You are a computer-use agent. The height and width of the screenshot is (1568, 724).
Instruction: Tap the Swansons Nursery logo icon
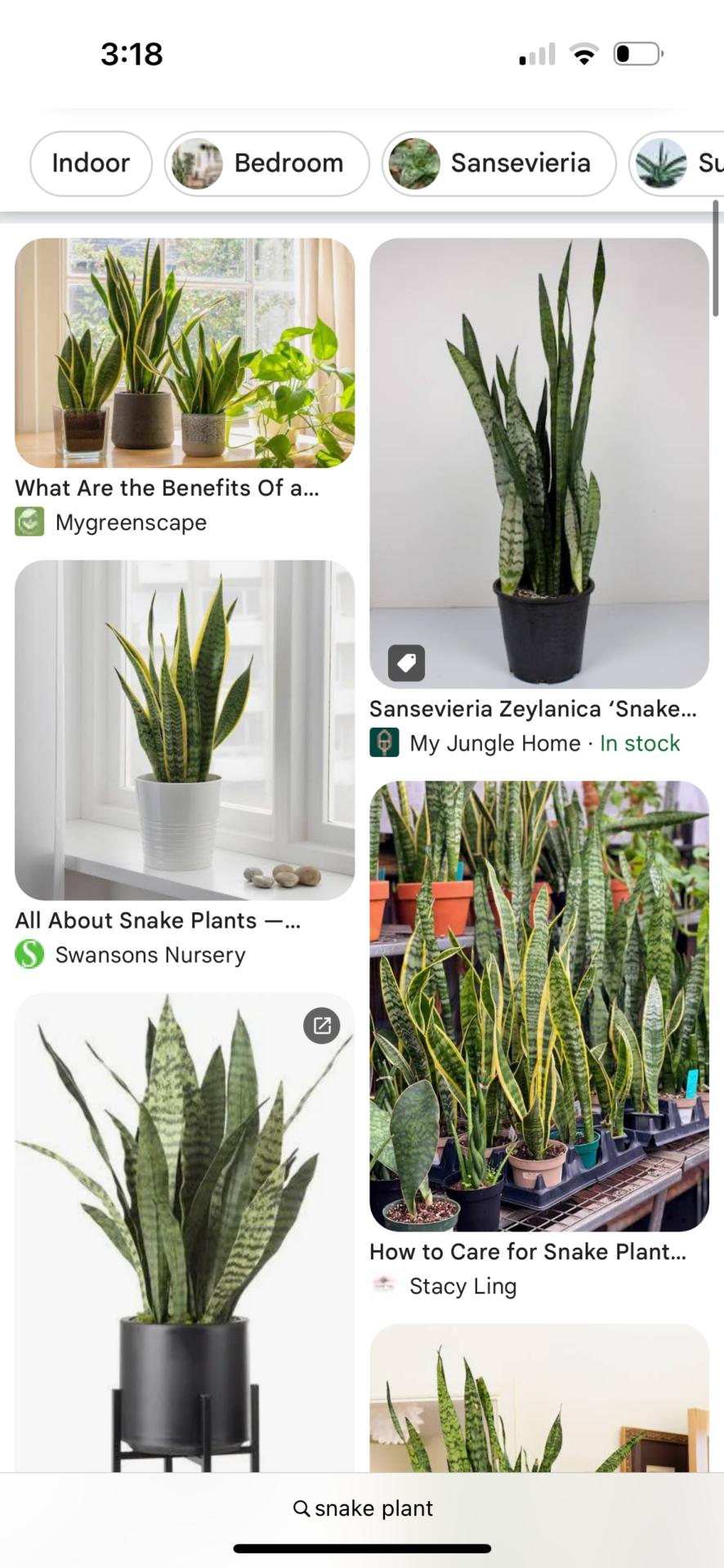tap(29, 954)
